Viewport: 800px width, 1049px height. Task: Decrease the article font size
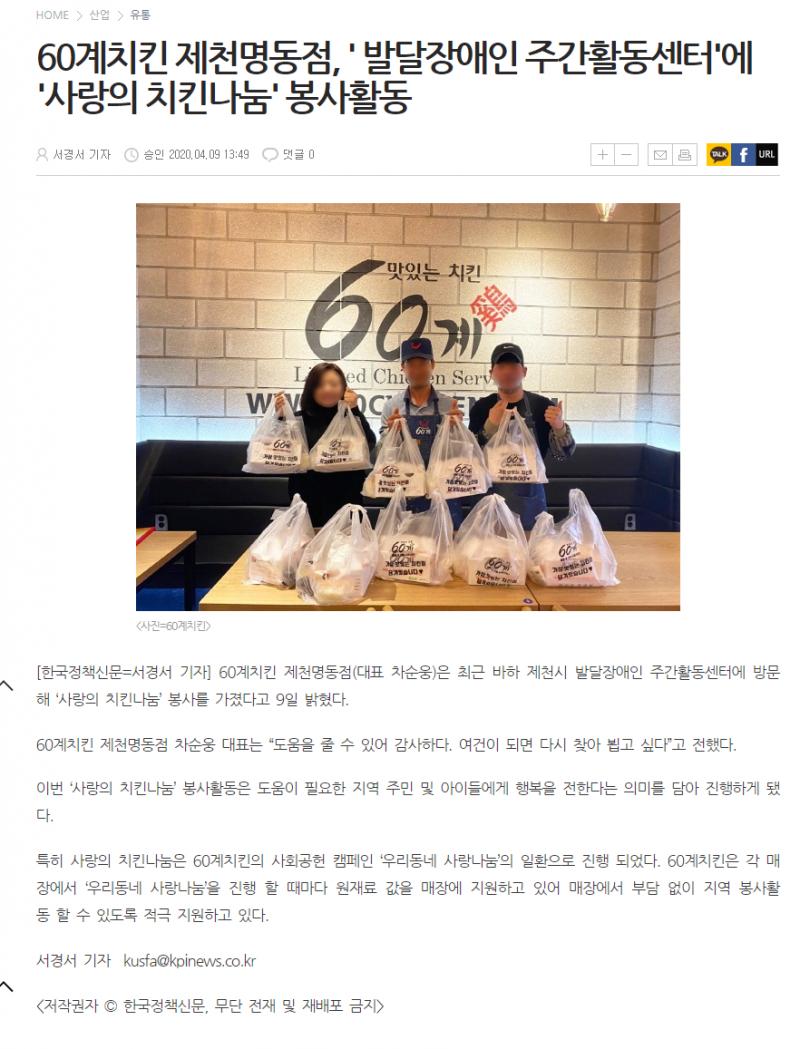point(626,155)
